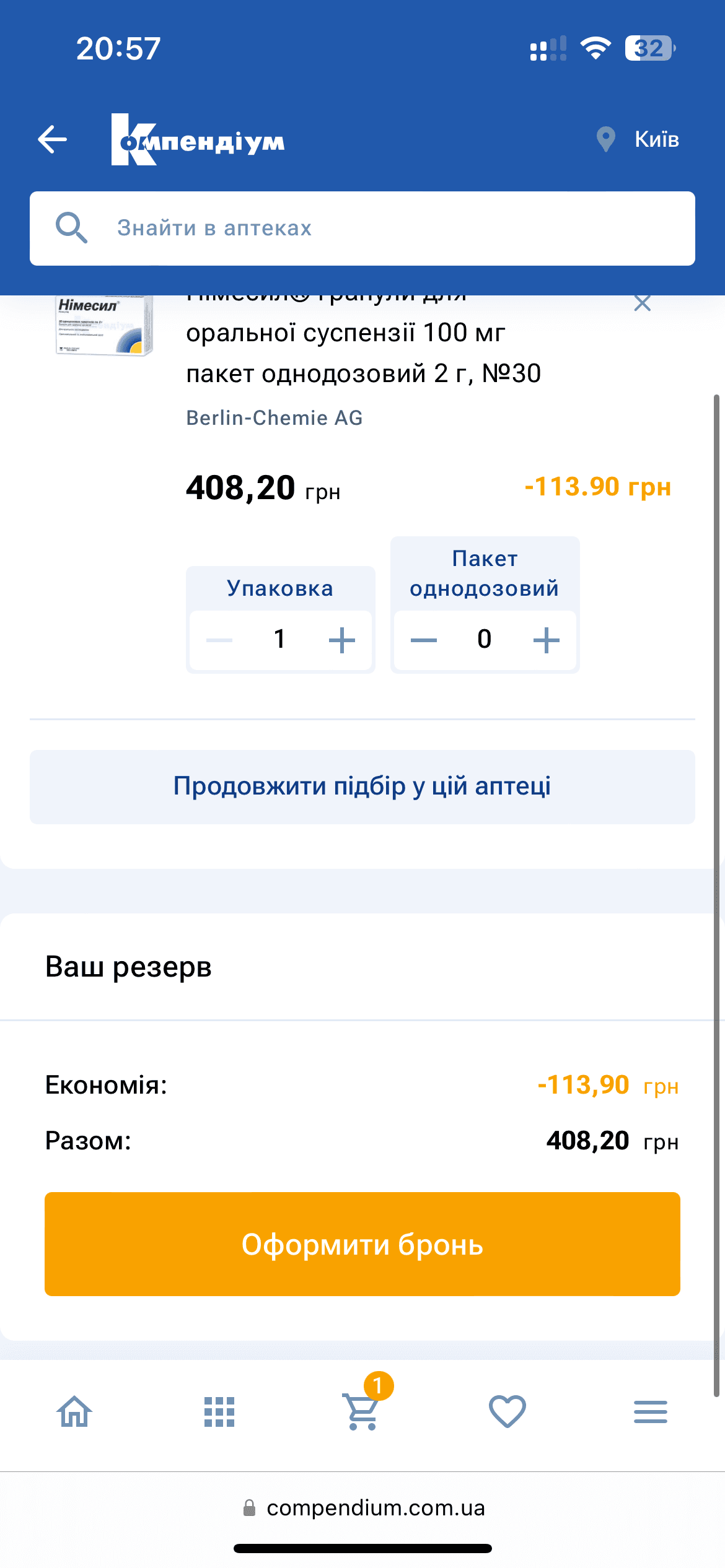Image resolution: width=725 pixels, height=1568 pixels.
Task: Open the Компендіум home logo
Action: tap(198, 140)
